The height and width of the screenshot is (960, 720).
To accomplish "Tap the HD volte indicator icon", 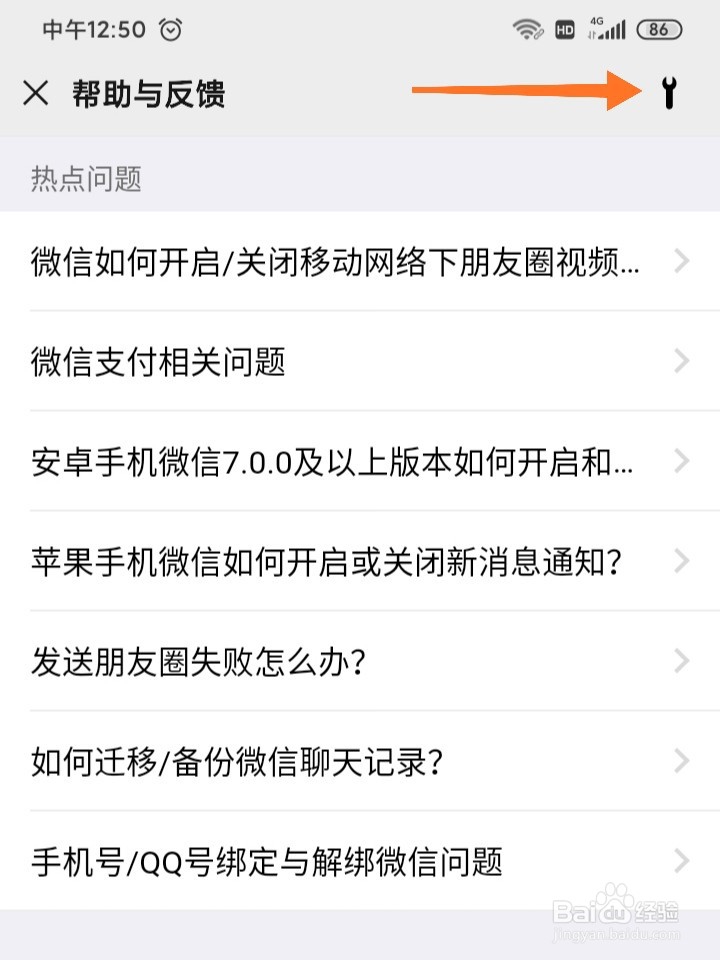I will pos(563,30).
